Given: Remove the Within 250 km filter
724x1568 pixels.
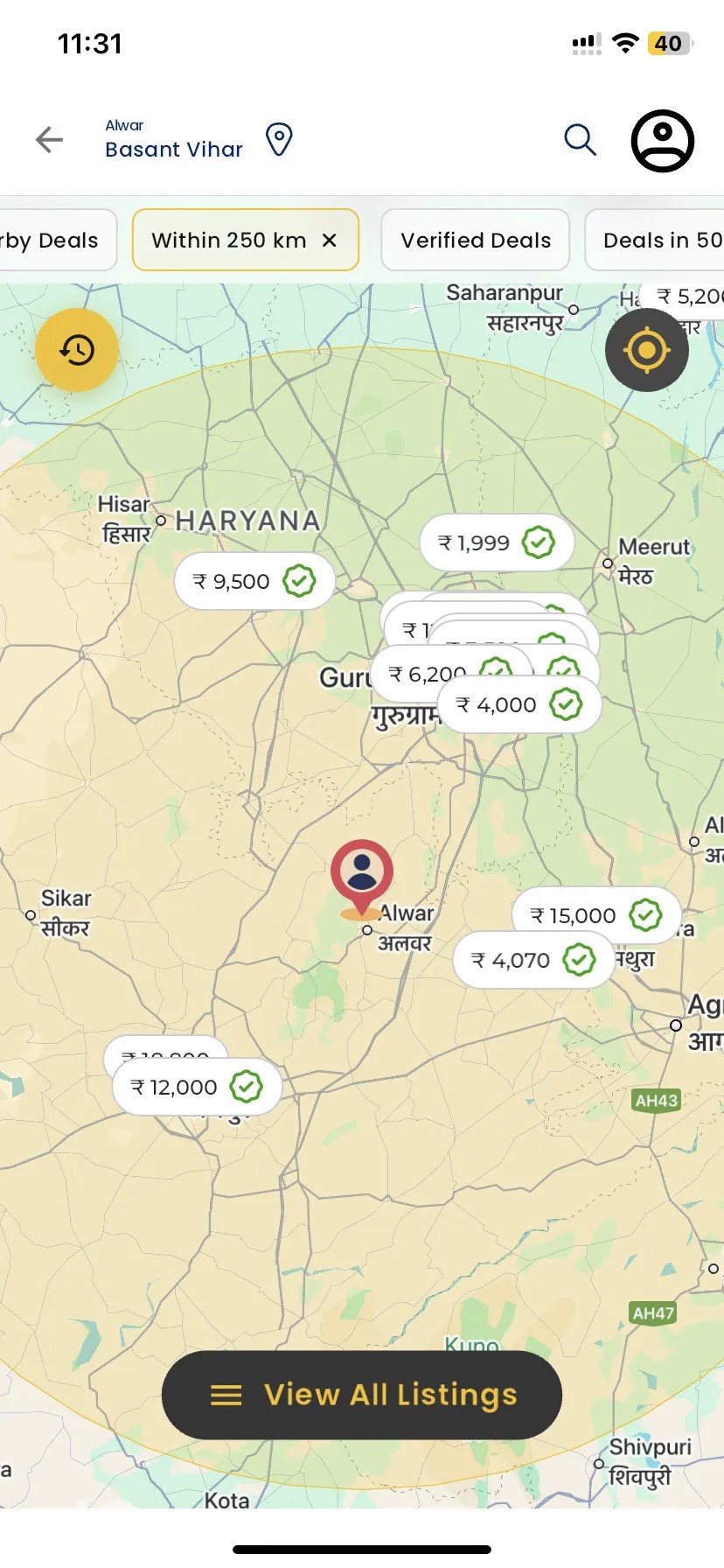Looking at the screenshot, I should coord(330,241).
